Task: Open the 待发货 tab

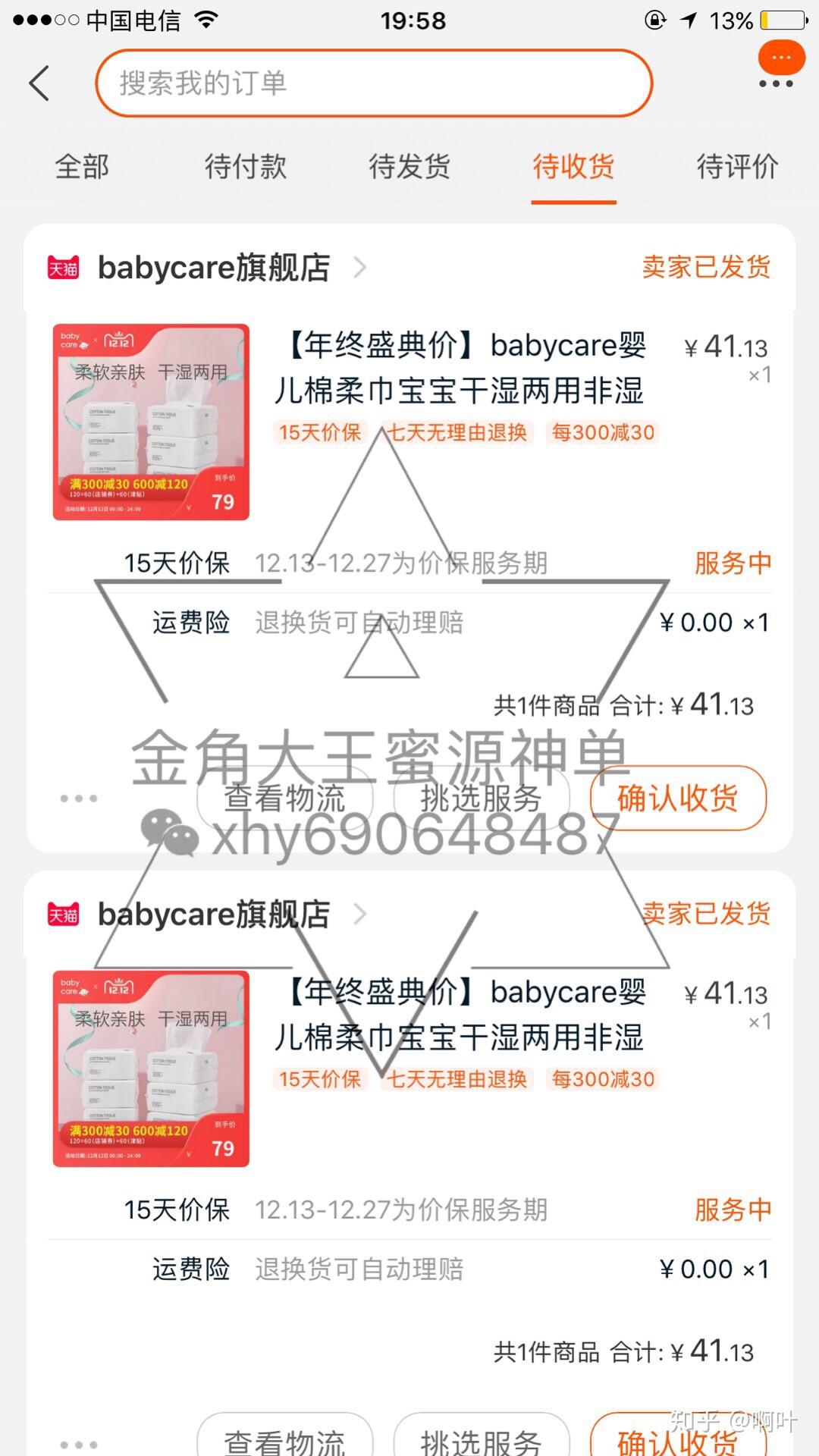Action: 409,166
